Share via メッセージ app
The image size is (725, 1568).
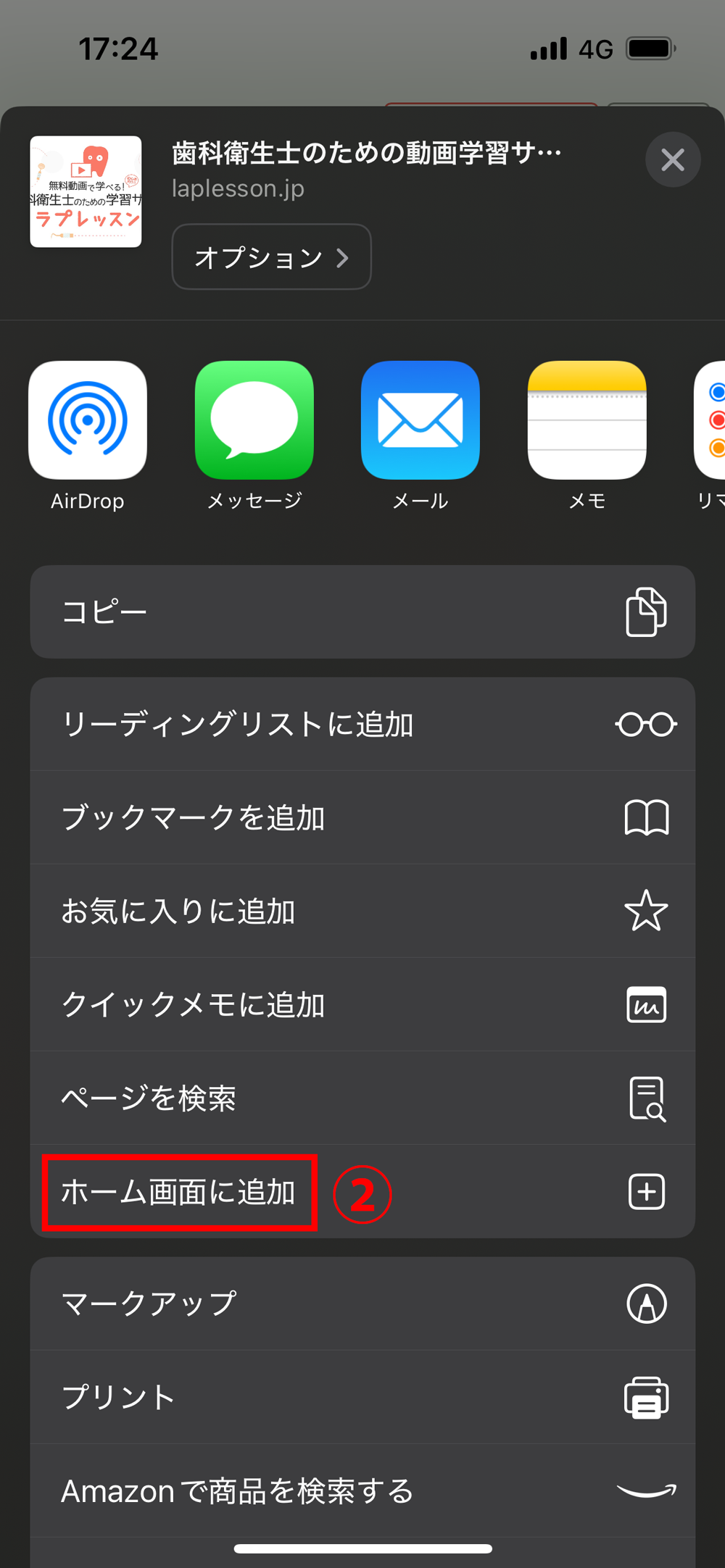[254, 420]
